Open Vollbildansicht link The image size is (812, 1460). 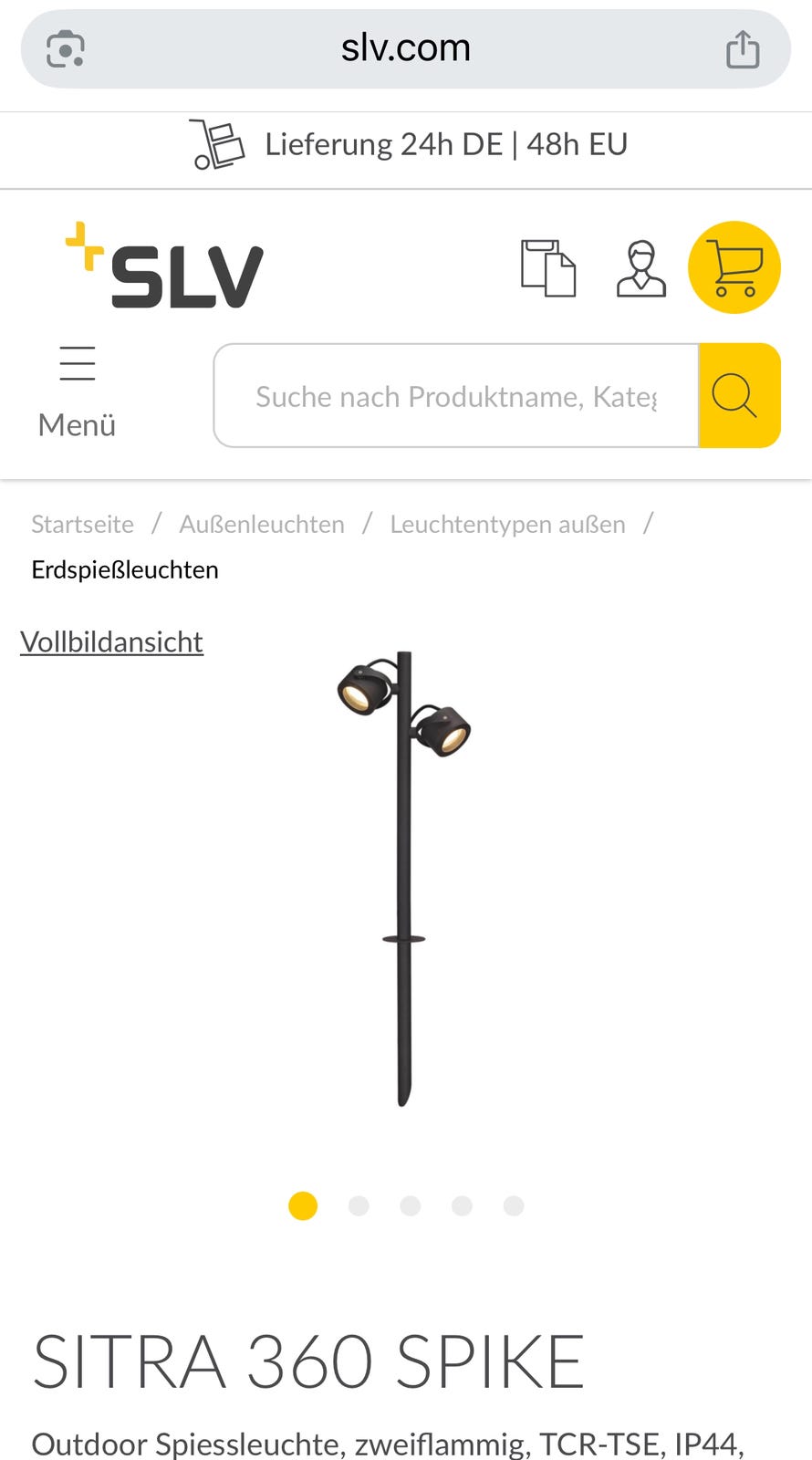(x=111, y=641)
